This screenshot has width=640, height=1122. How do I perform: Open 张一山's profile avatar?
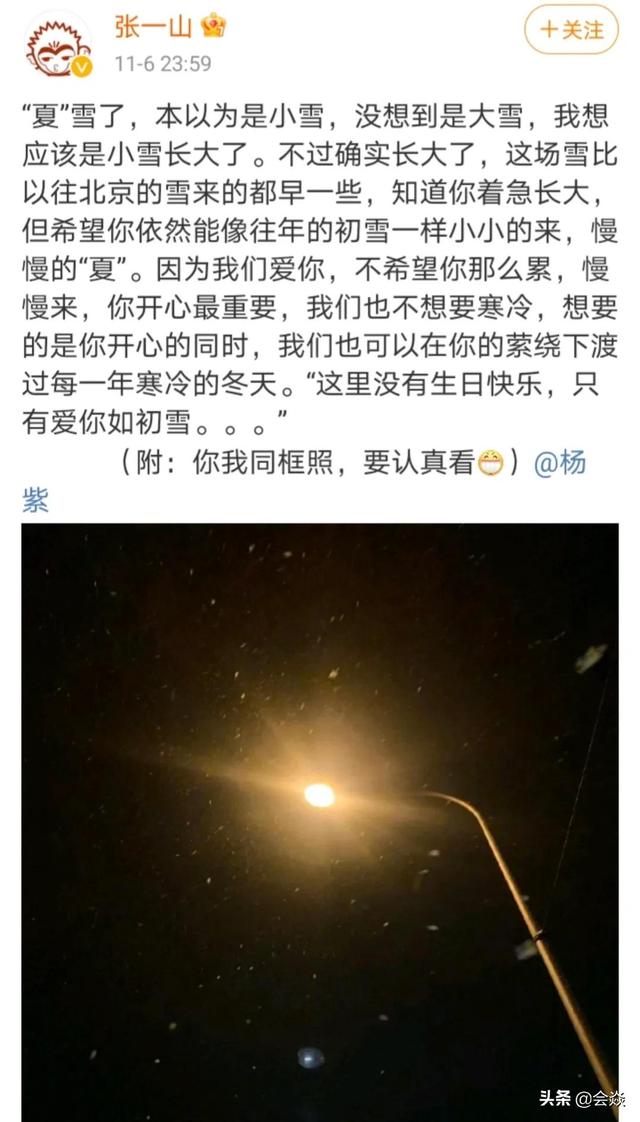click(57, 45)
